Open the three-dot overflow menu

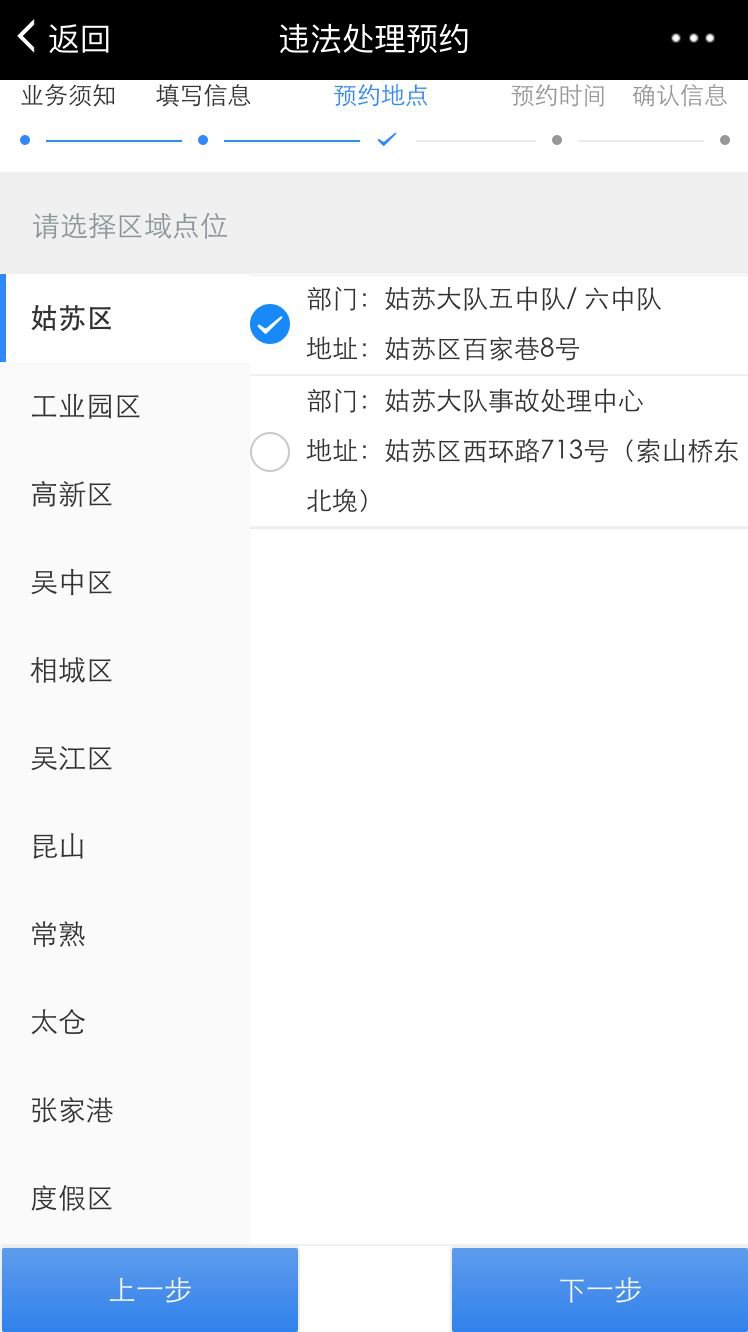point(692,39)
